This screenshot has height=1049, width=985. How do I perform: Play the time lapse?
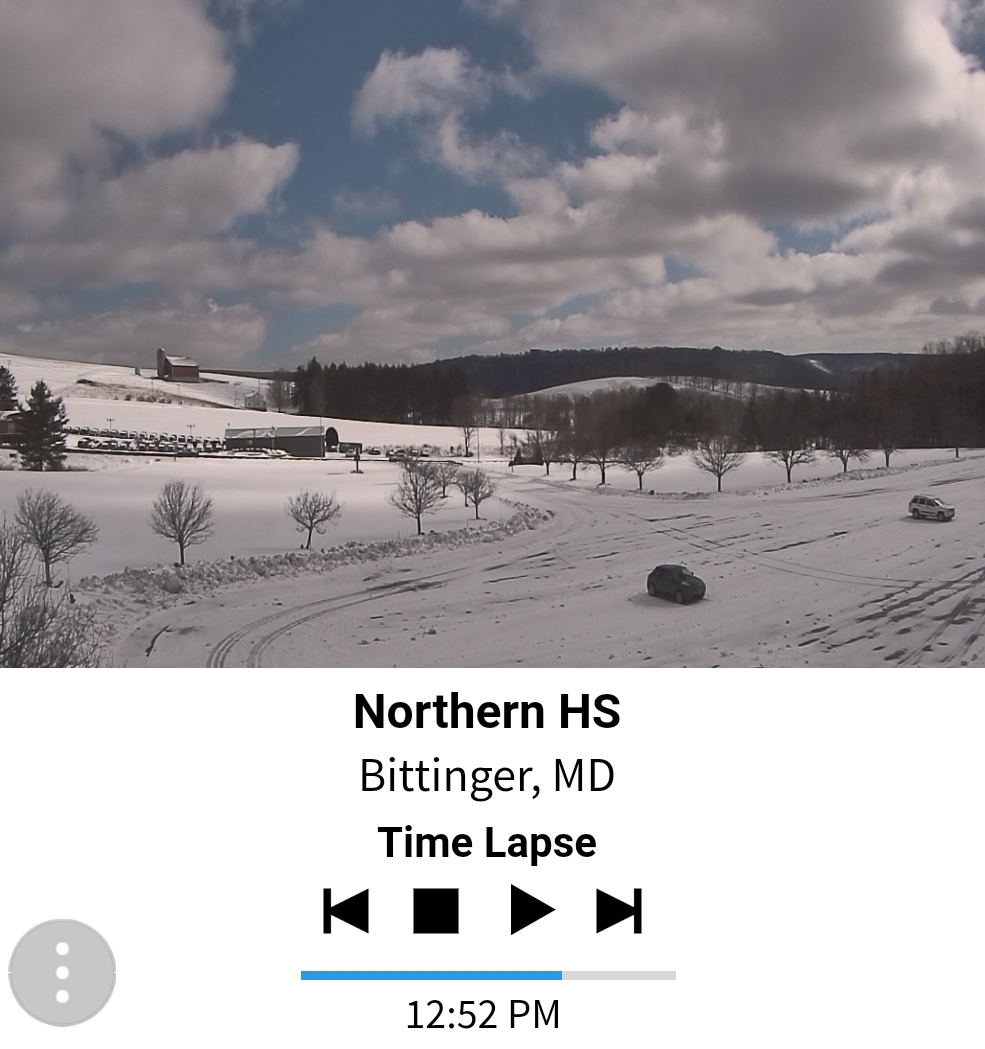531,911
